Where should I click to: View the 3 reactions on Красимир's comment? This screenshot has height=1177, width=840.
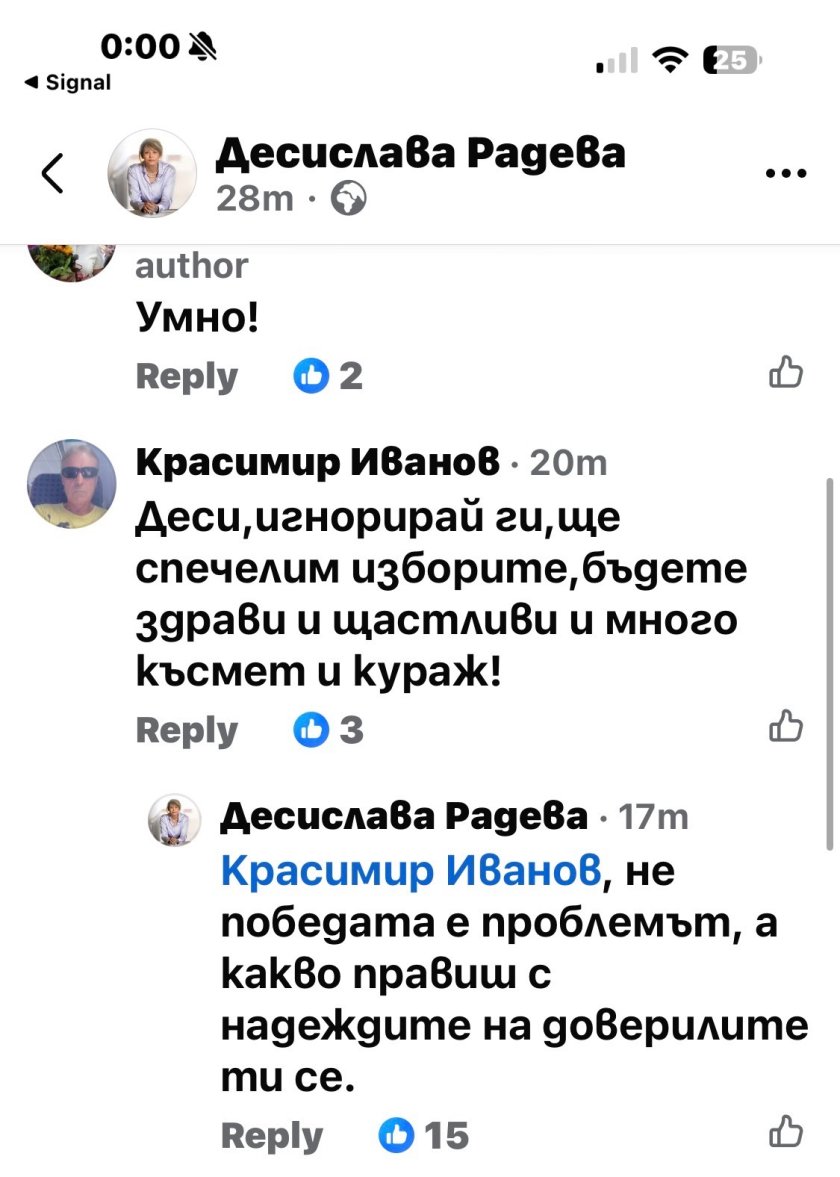point(329,730)
